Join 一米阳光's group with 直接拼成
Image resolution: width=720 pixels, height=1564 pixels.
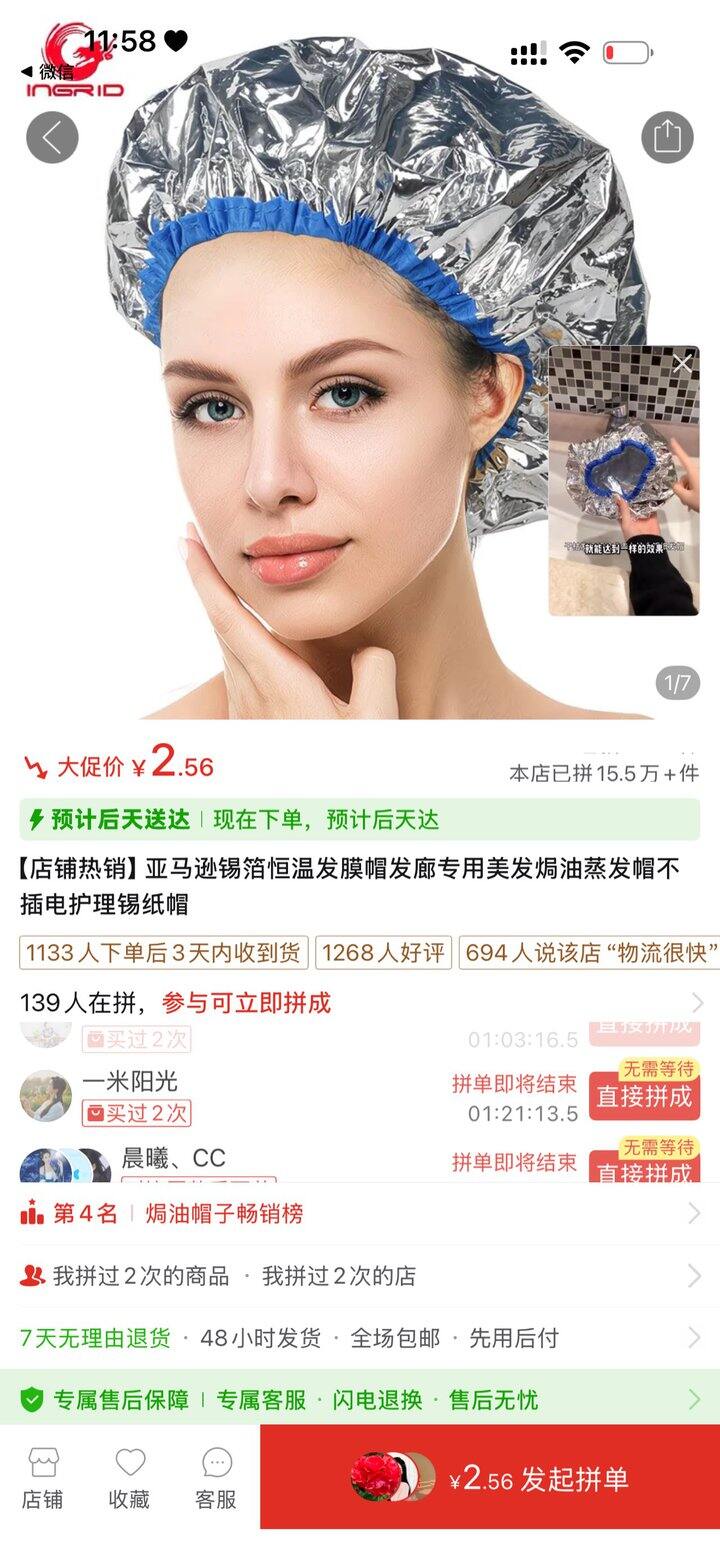[643, 1096]
